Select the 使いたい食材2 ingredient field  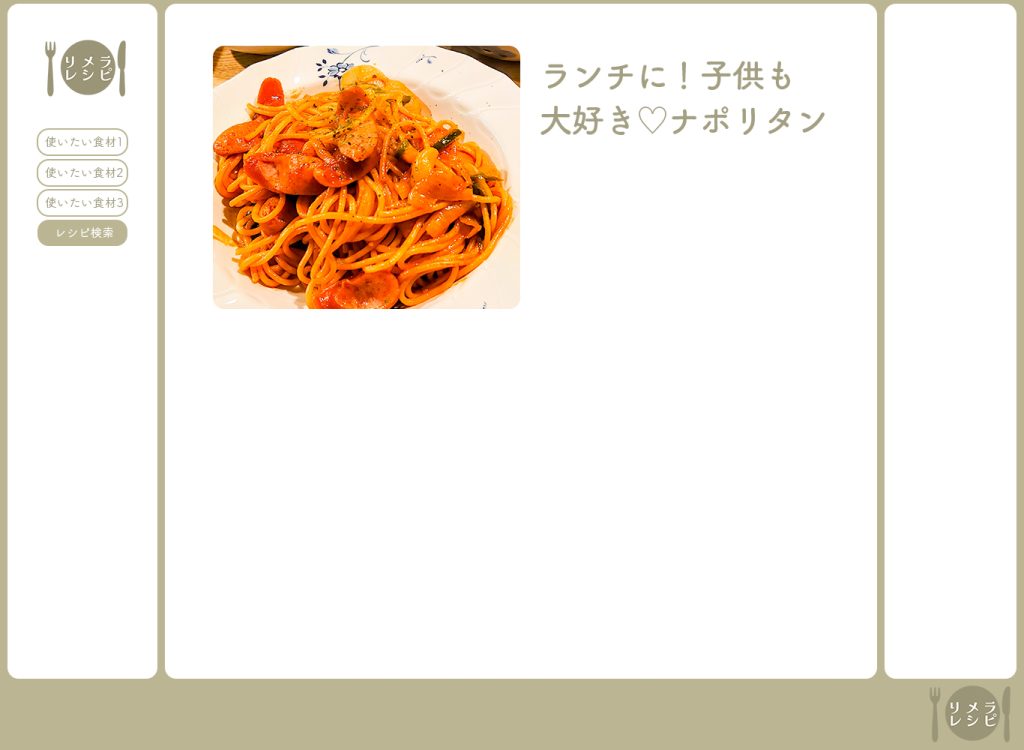pos(82,173)
